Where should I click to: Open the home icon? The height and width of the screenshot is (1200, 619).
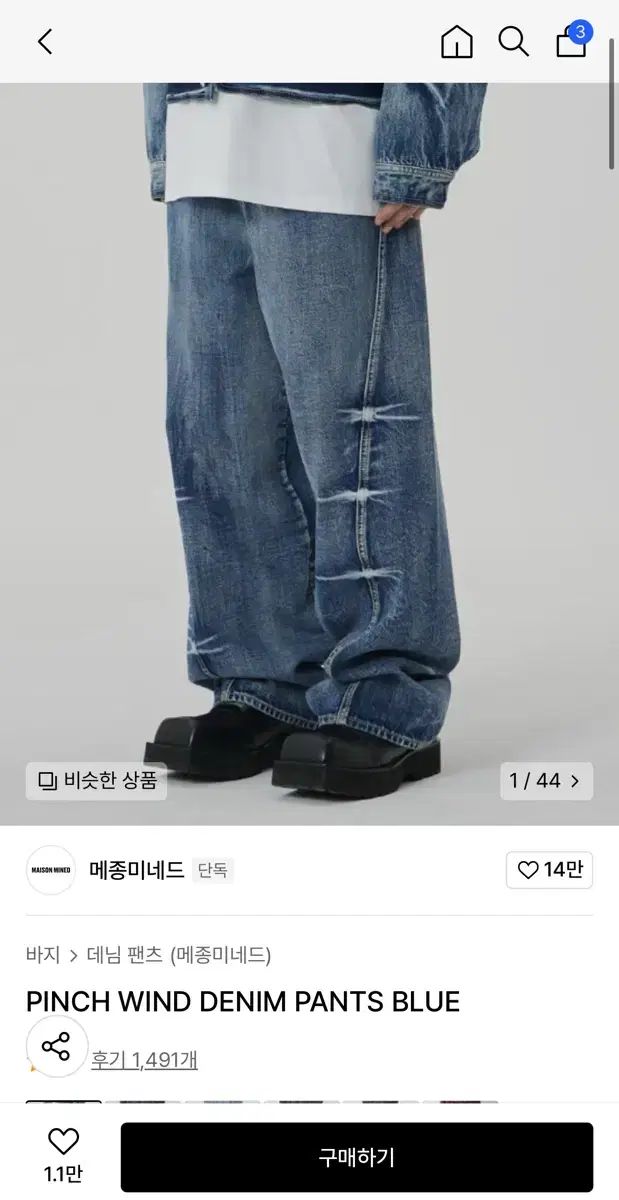click(x=456, y=41)
